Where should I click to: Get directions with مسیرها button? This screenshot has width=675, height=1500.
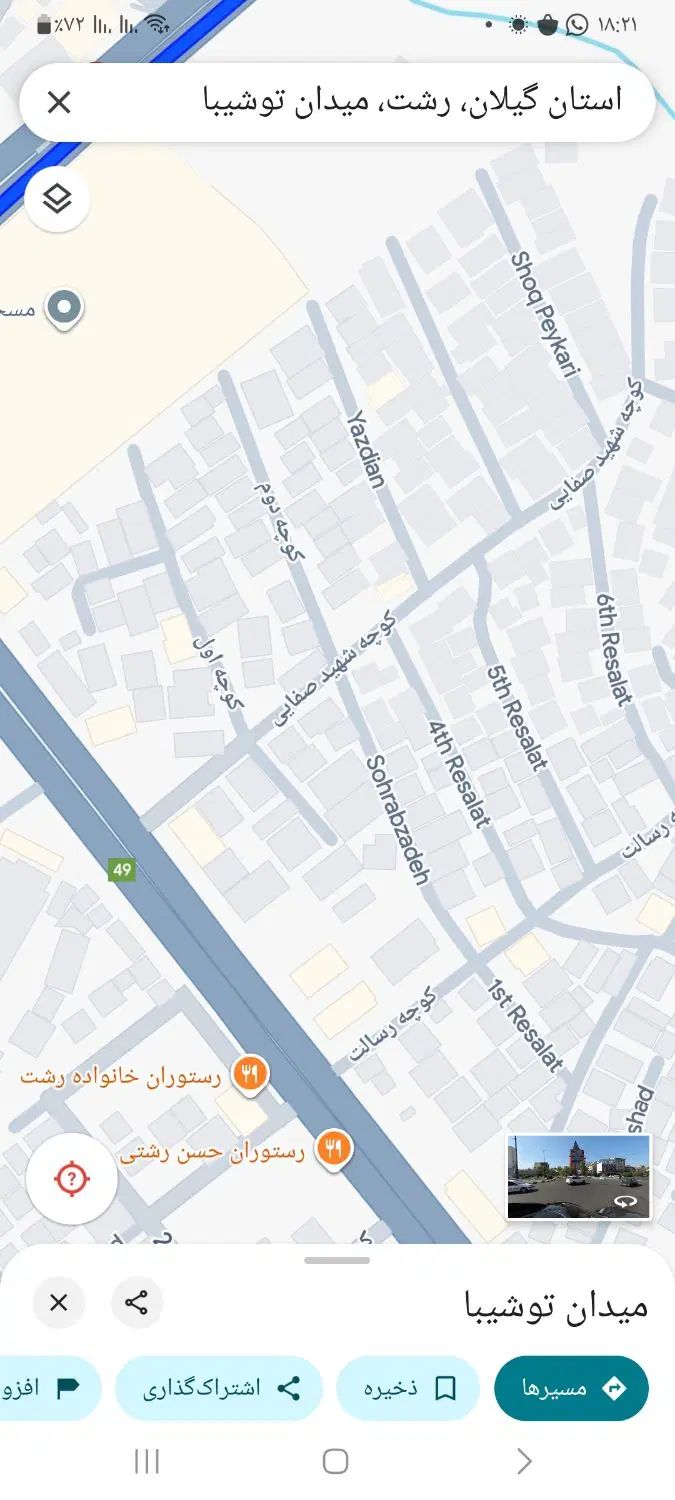click(x=572, y=1388)
